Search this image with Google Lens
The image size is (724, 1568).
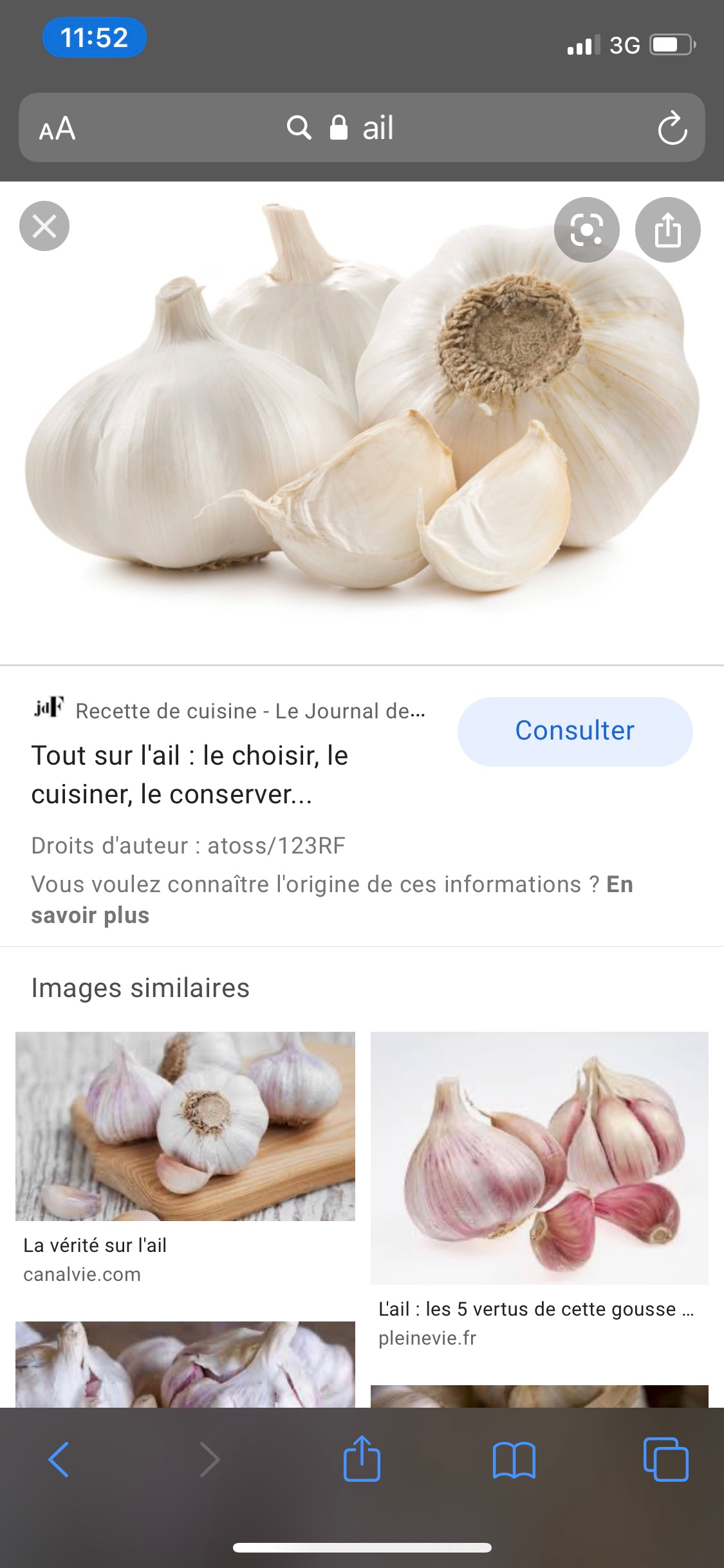(586, 230)
